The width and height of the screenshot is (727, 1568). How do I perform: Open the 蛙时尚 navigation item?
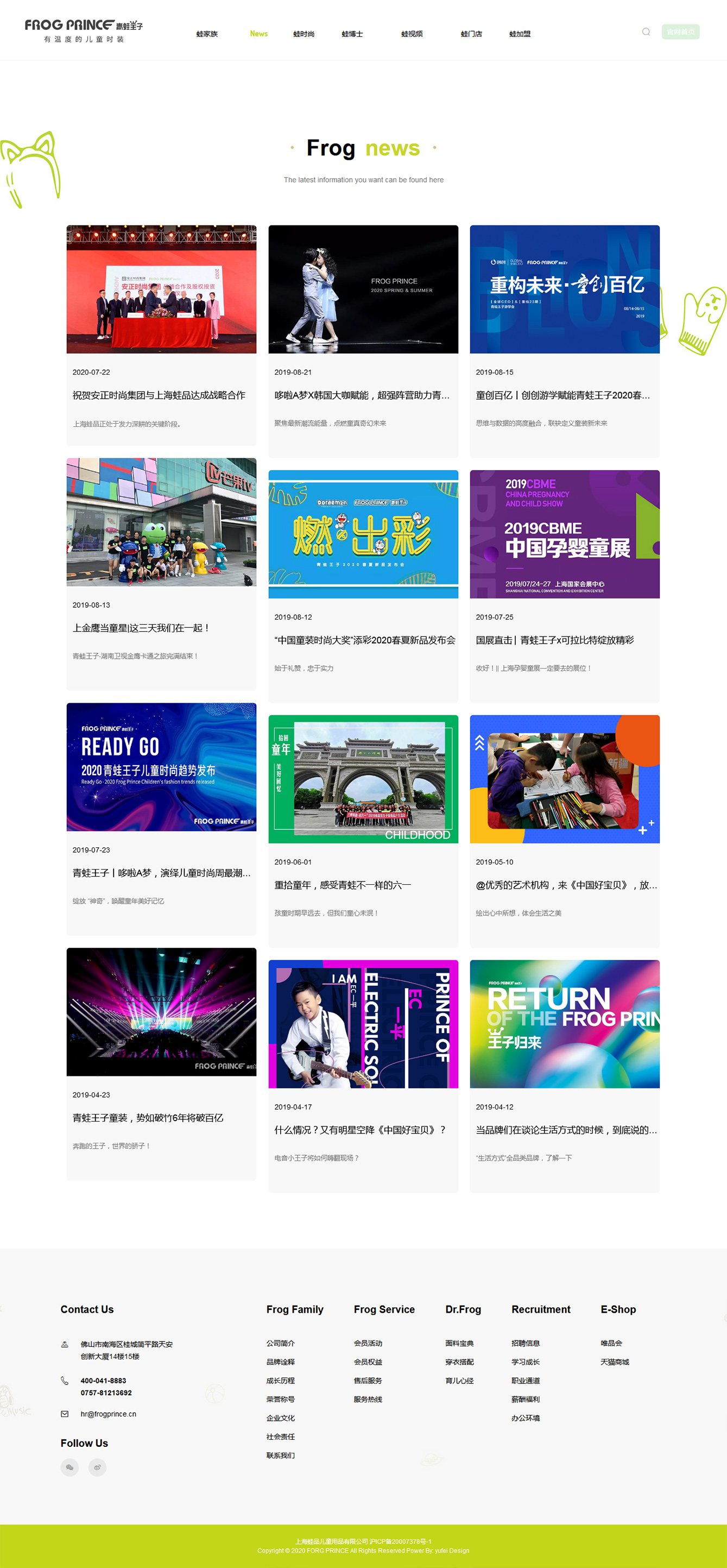[x=304, y=34]
